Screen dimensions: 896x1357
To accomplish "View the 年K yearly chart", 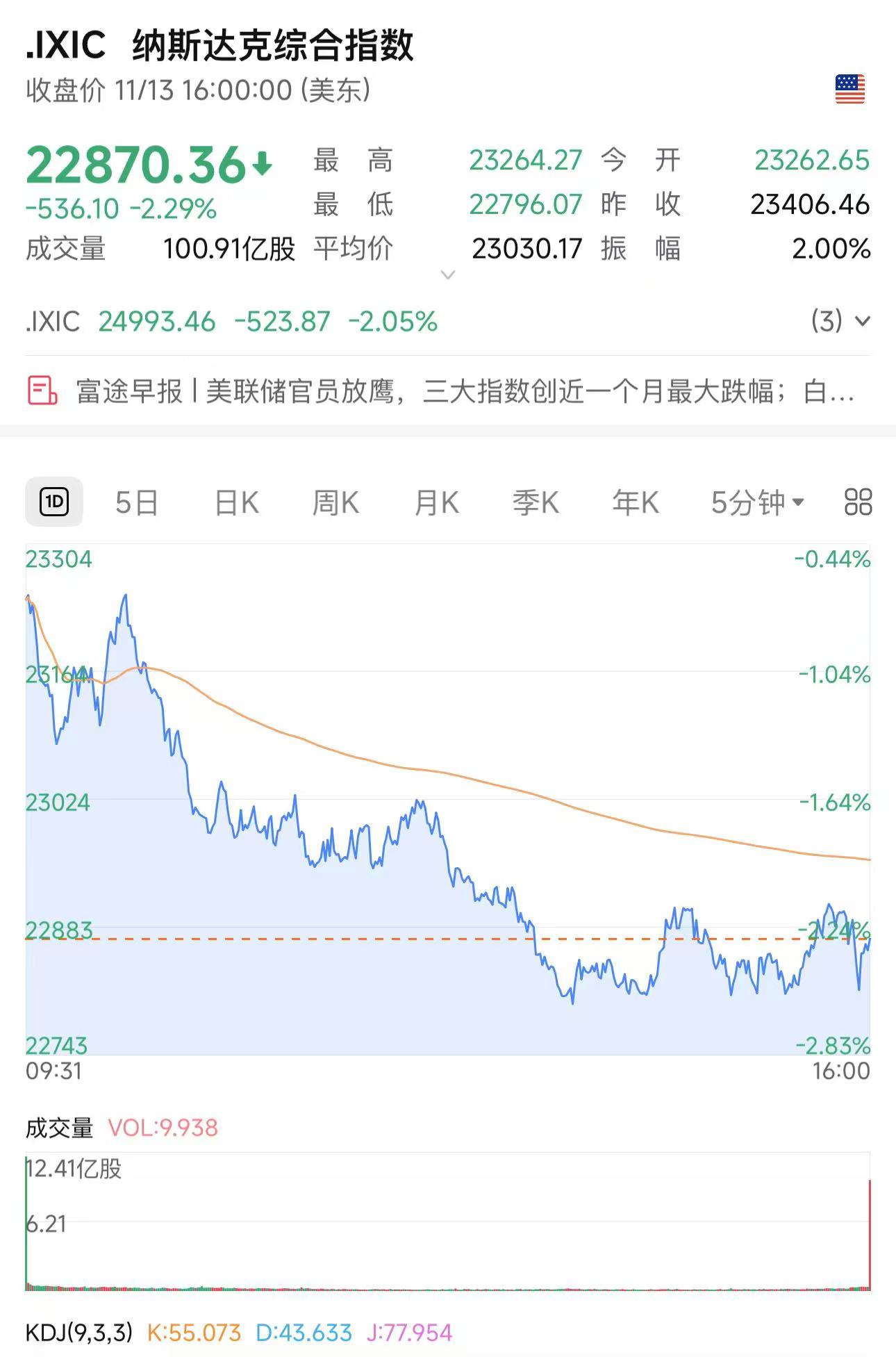I will pos(635,502).
